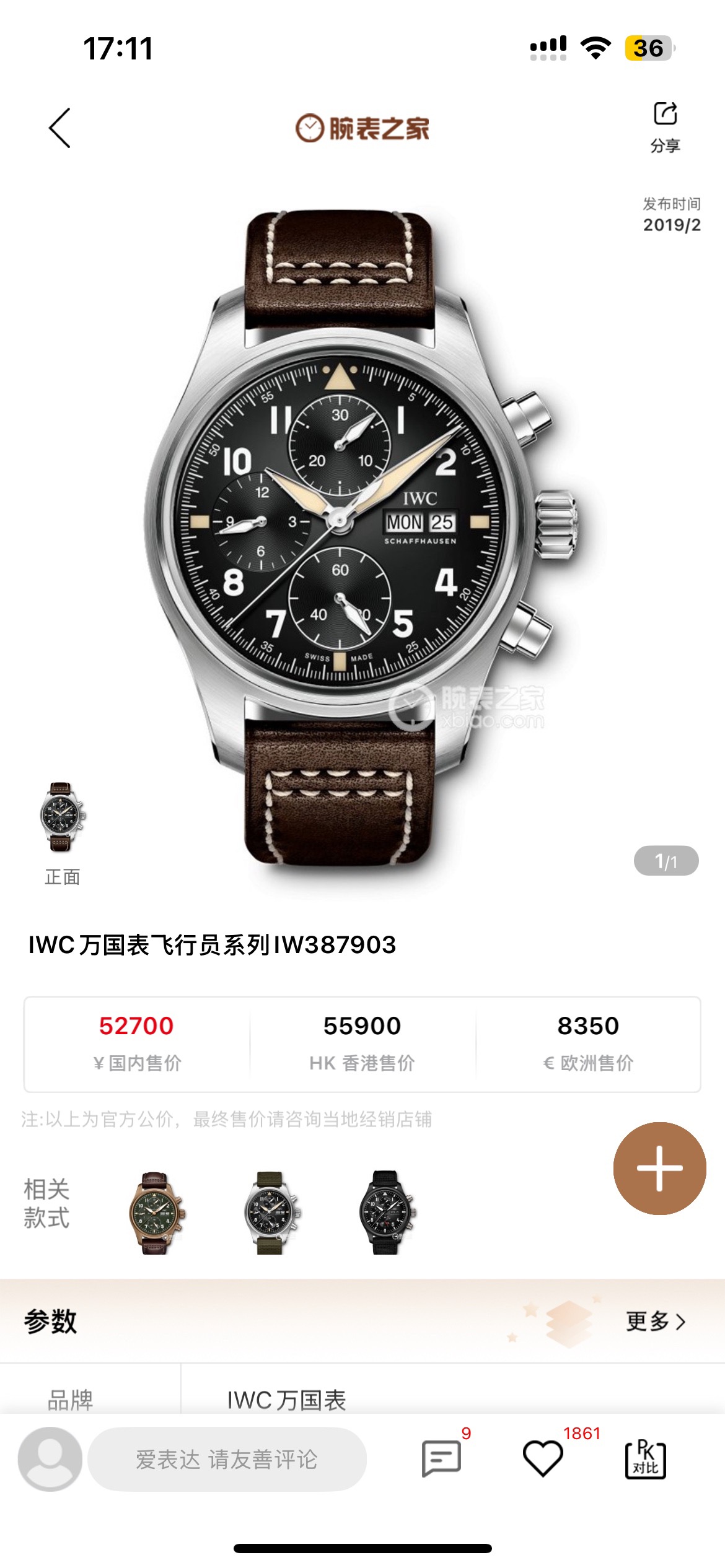
Task: Open the user profile avatar
Action: click(50, 1459)
